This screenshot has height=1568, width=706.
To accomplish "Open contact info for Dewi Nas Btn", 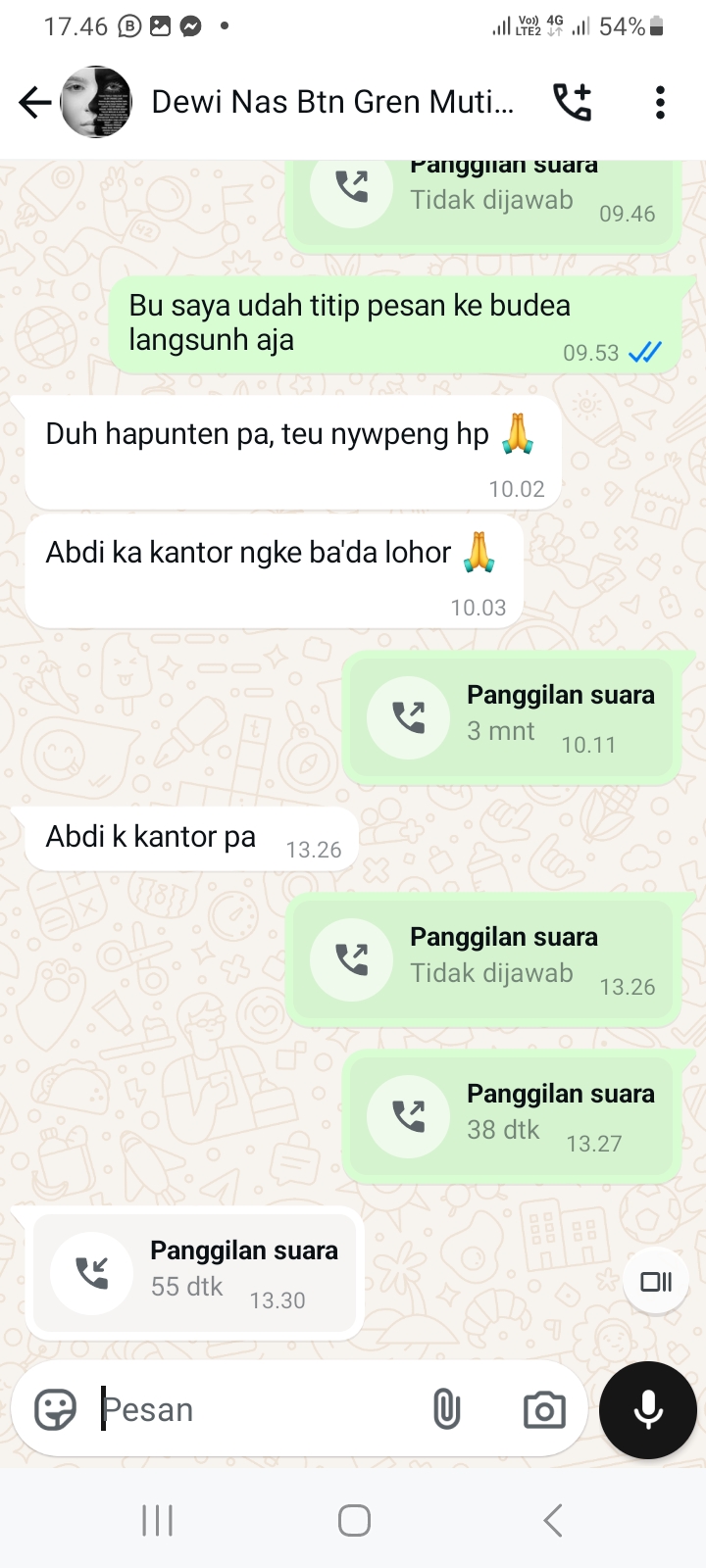I will pos(333,102).
